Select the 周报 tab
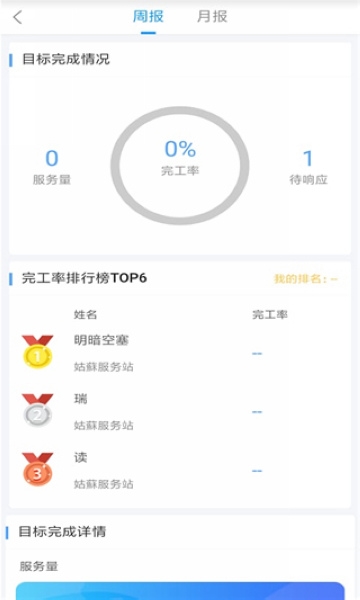Screen dimensions: 360x600 pos(148,17)
